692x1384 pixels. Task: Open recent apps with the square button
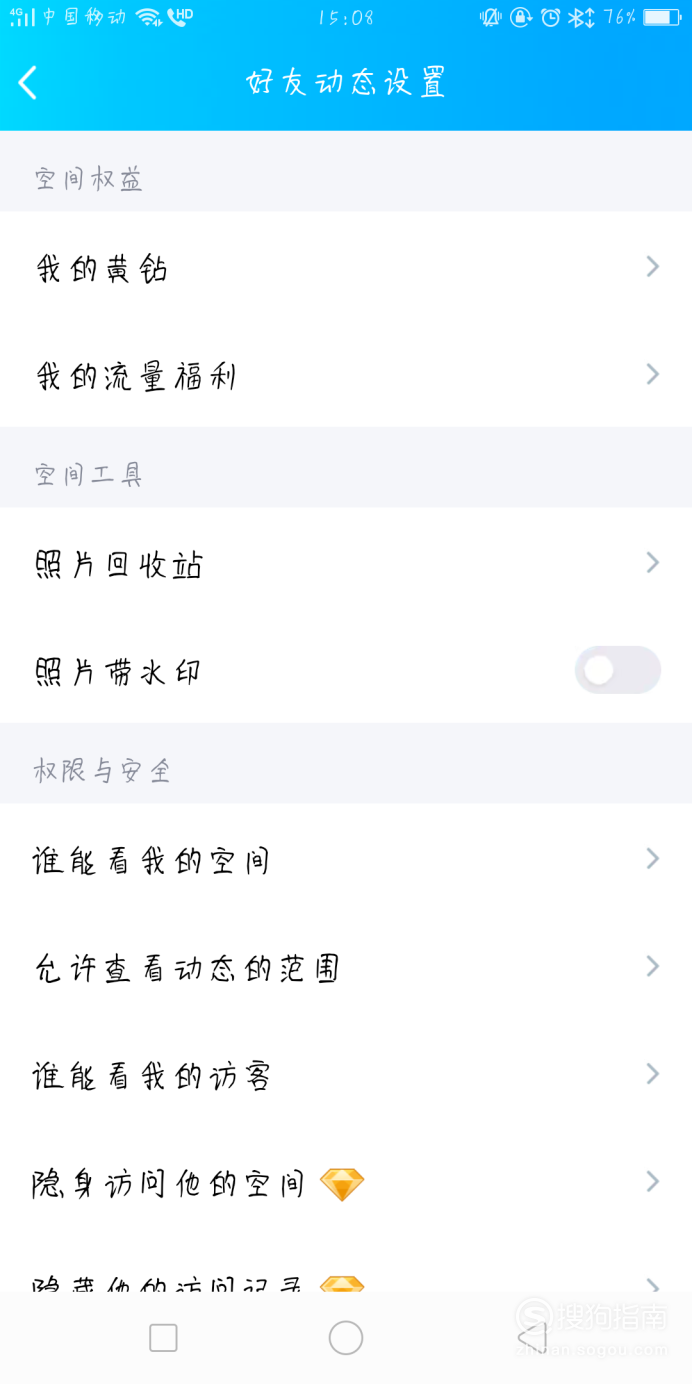(163, 1338)
